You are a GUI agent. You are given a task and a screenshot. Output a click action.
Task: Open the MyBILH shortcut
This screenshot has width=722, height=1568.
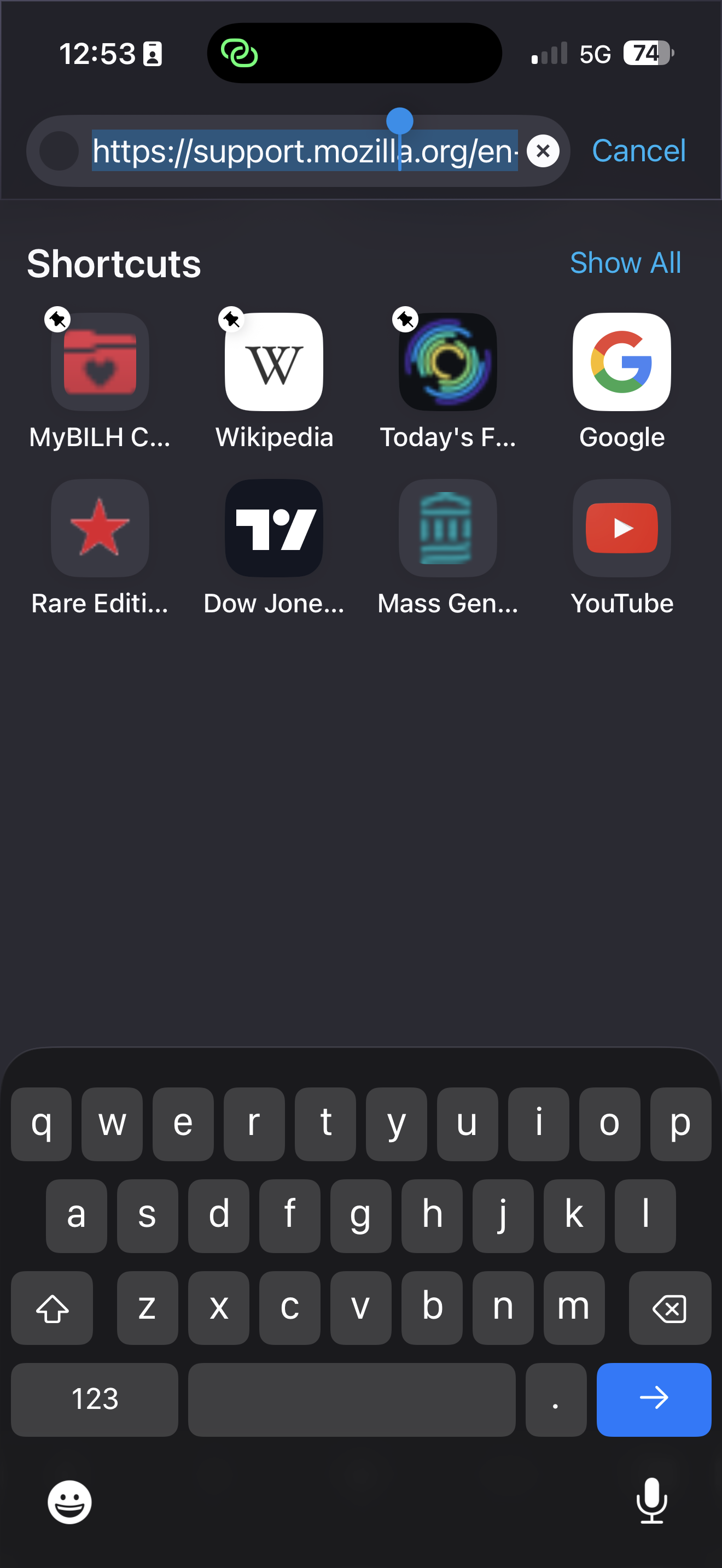(100, 362)
